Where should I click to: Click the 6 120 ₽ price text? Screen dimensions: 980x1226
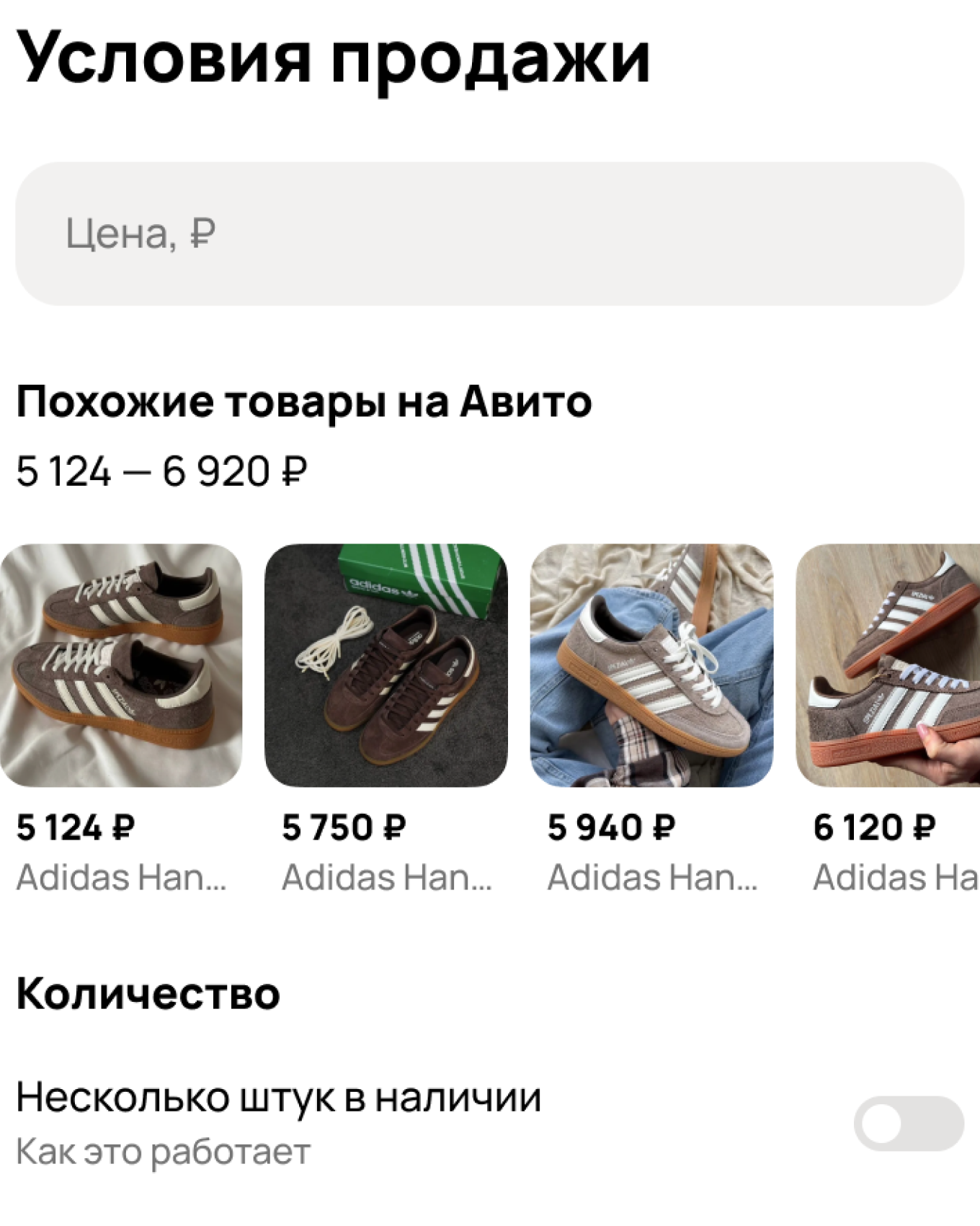coord(874,827)
